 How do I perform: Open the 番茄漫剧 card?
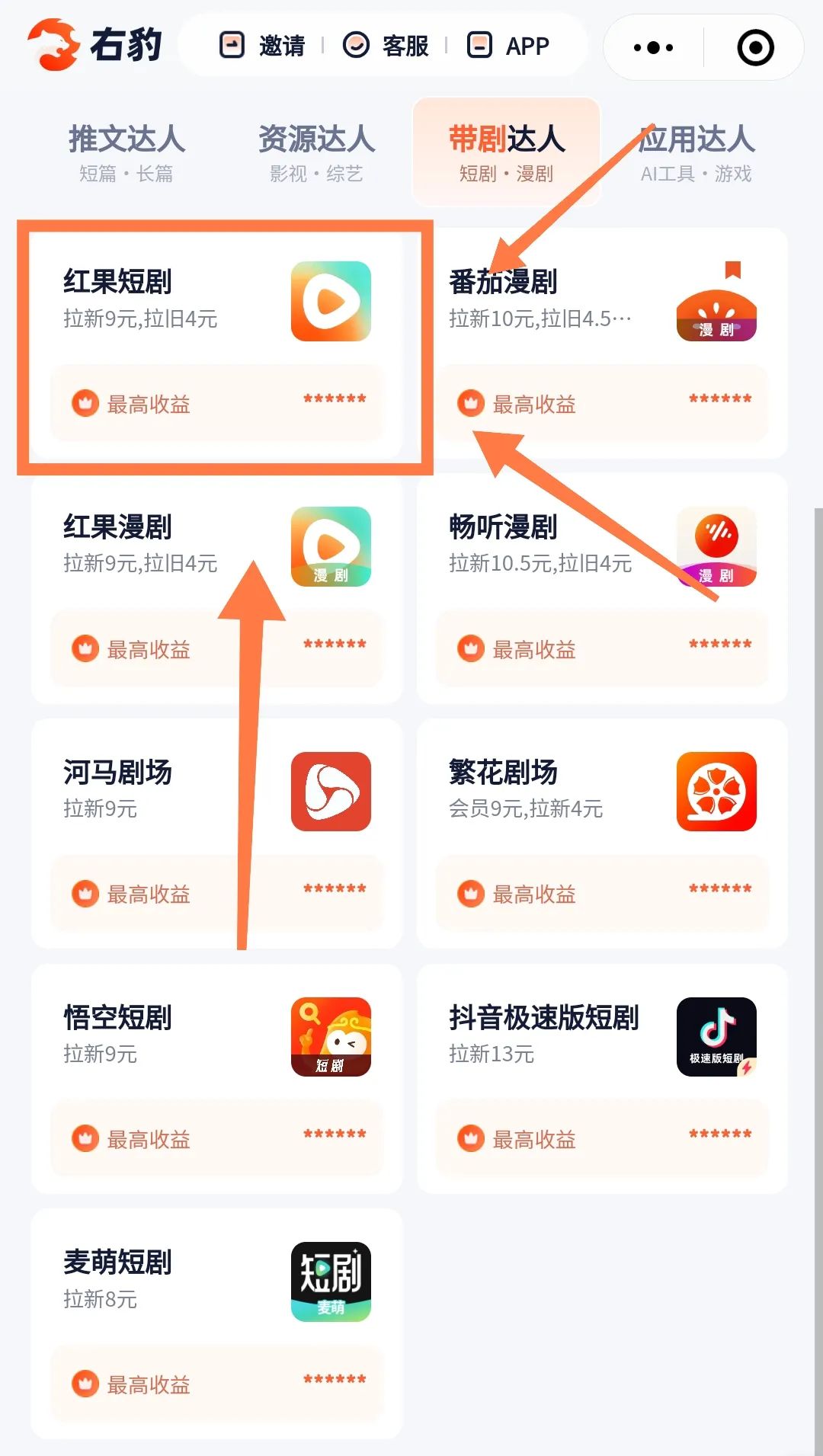pyautogui.click(x=602, y=343)
